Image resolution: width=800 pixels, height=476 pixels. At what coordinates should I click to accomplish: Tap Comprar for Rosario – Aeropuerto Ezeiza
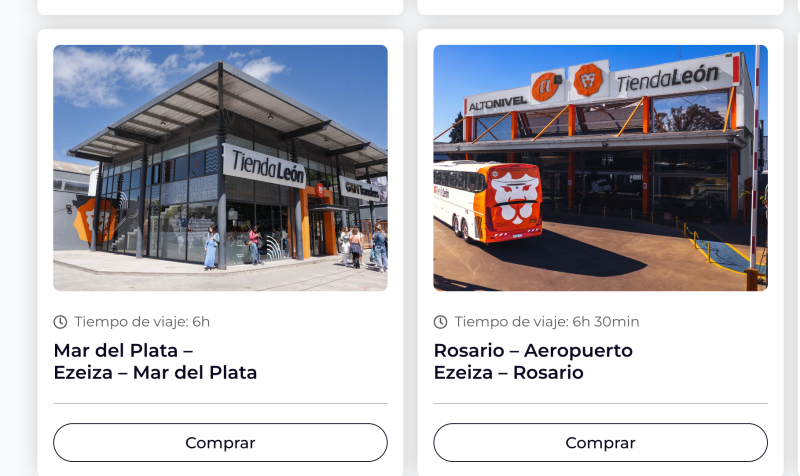600,443
